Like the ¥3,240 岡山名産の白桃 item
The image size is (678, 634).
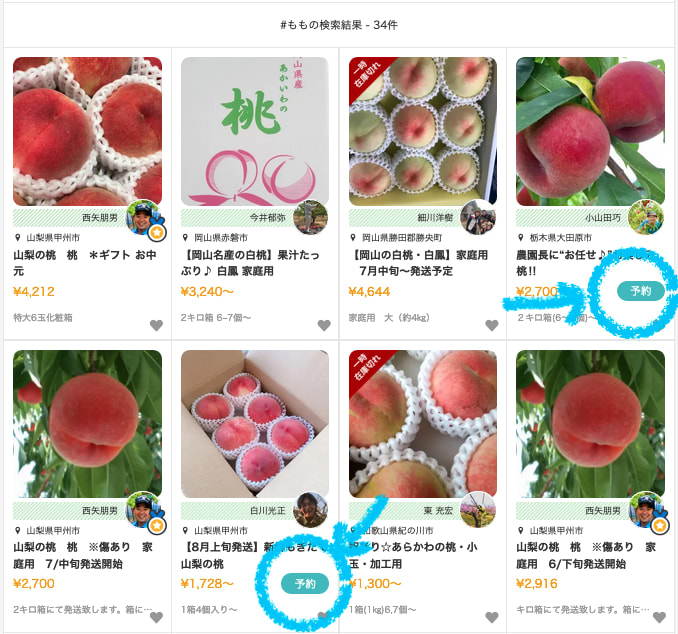(324, 325)
